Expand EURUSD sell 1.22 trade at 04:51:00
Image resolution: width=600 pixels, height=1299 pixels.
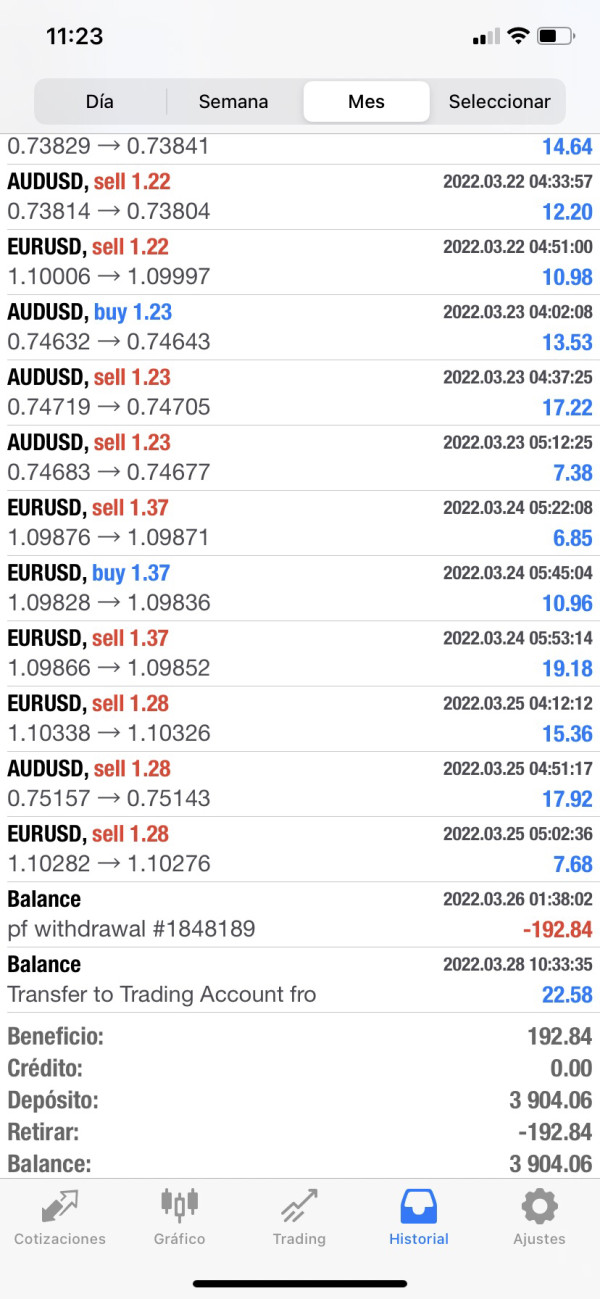pos(300,262)
